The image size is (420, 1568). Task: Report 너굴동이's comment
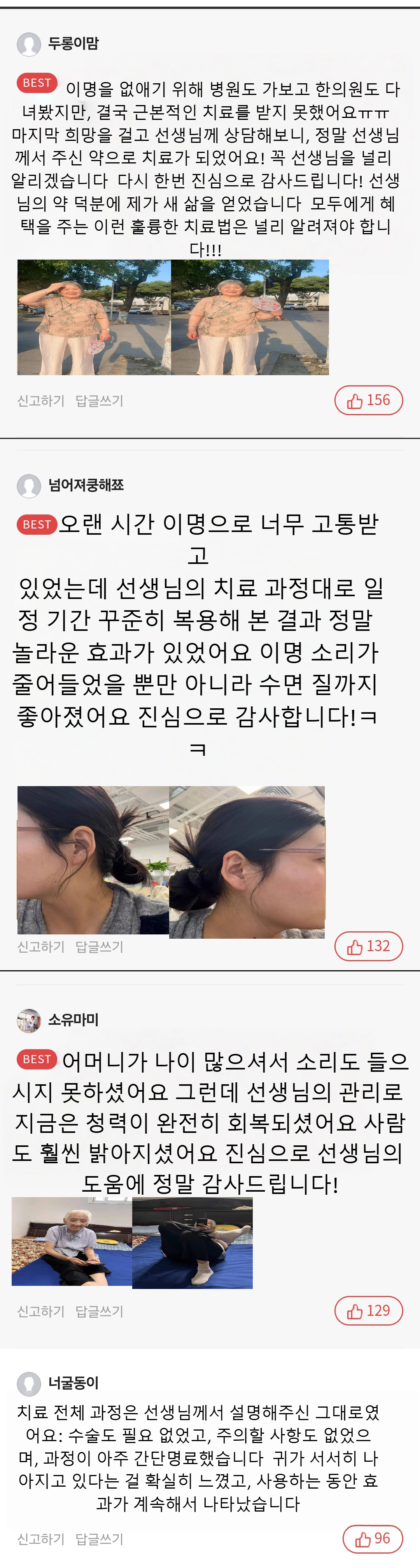[41, 1539]
